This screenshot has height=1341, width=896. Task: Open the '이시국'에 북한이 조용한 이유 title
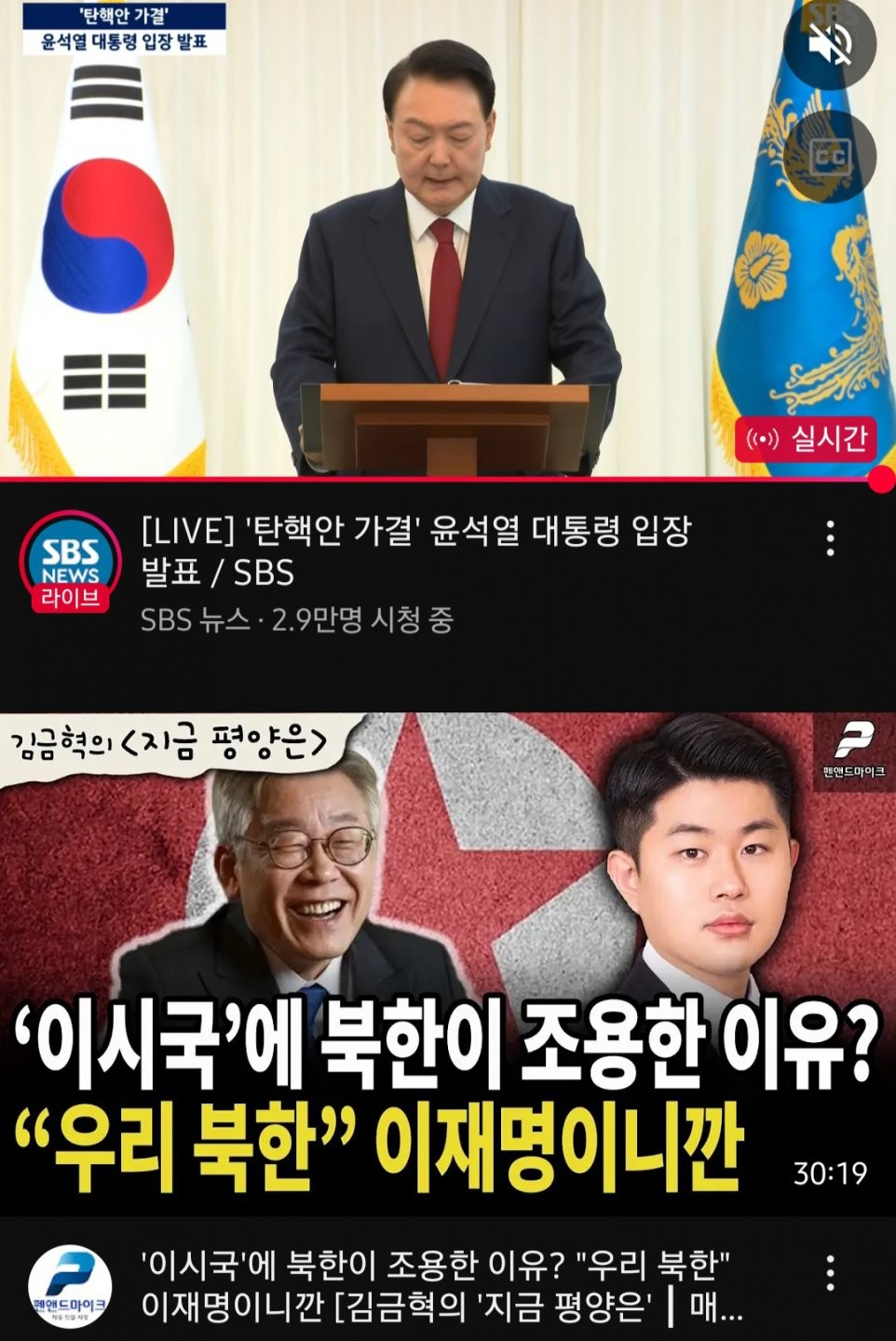click(x=438, y=1285)
